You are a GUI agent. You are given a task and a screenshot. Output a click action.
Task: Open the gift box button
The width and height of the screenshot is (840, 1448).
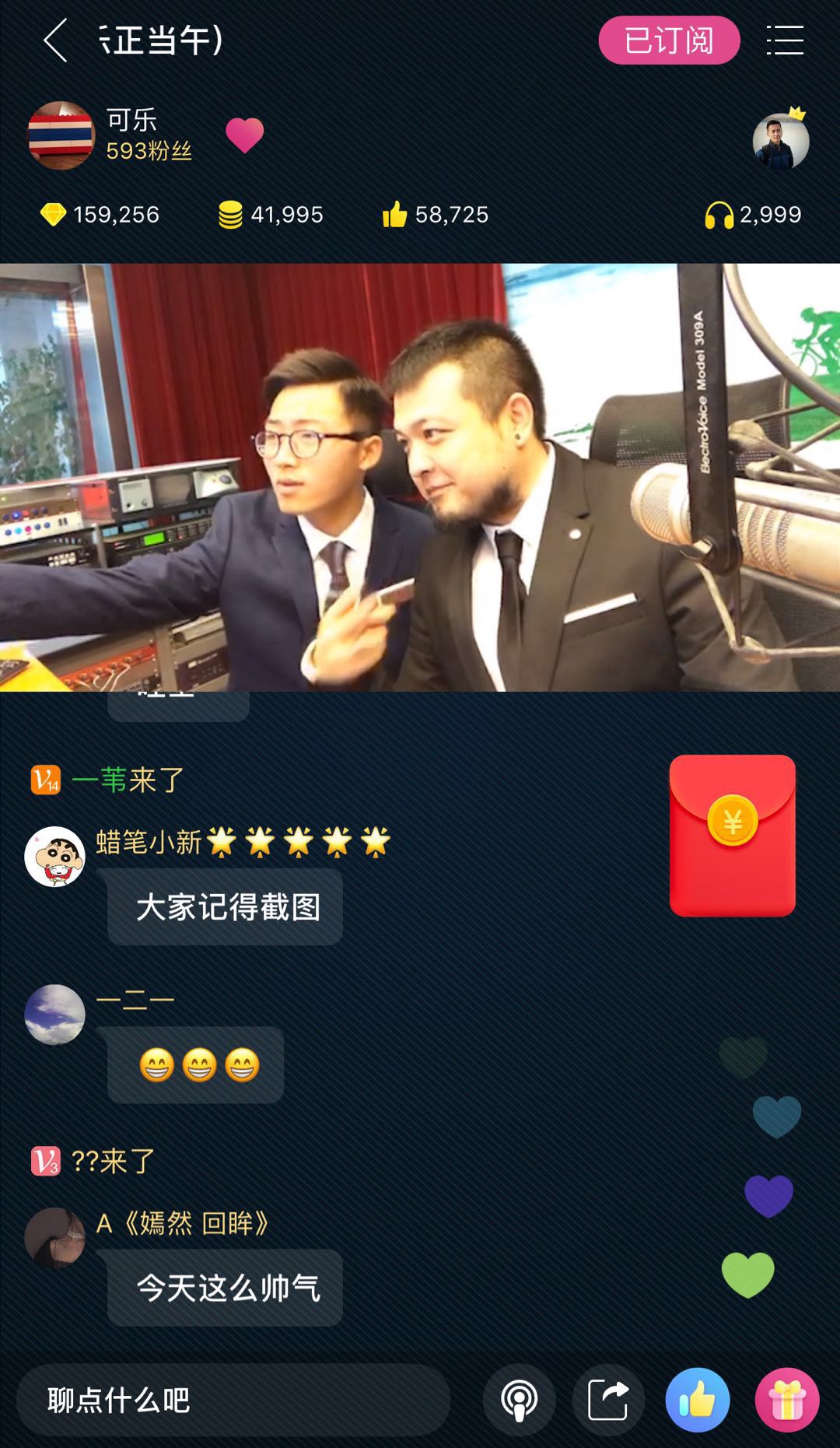pyautogui.click(x=787, y=1400)
